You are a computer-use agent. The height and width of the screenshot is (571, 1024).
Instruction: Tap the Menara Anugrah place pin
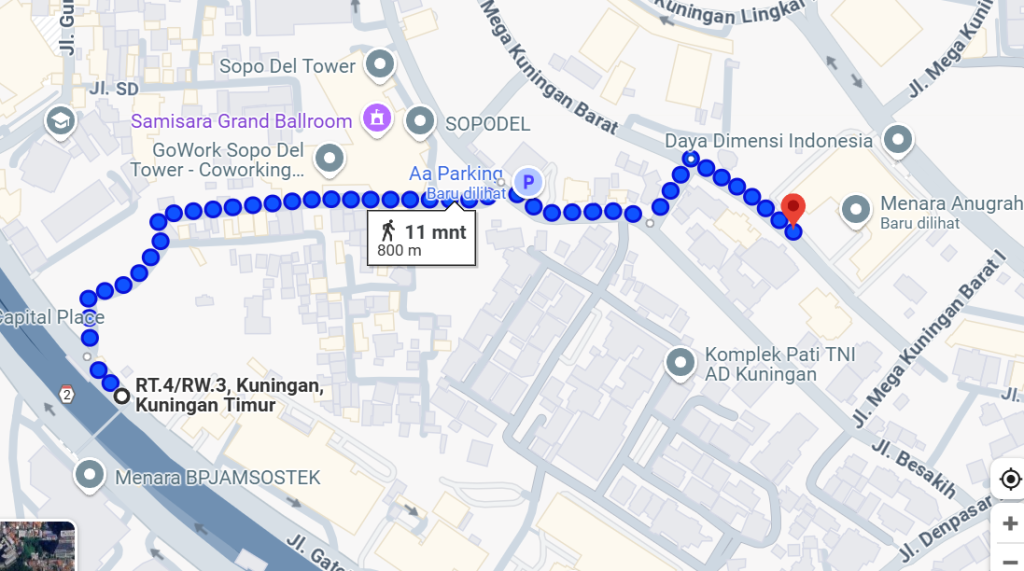pyautogui.click(x=856, y=210)
